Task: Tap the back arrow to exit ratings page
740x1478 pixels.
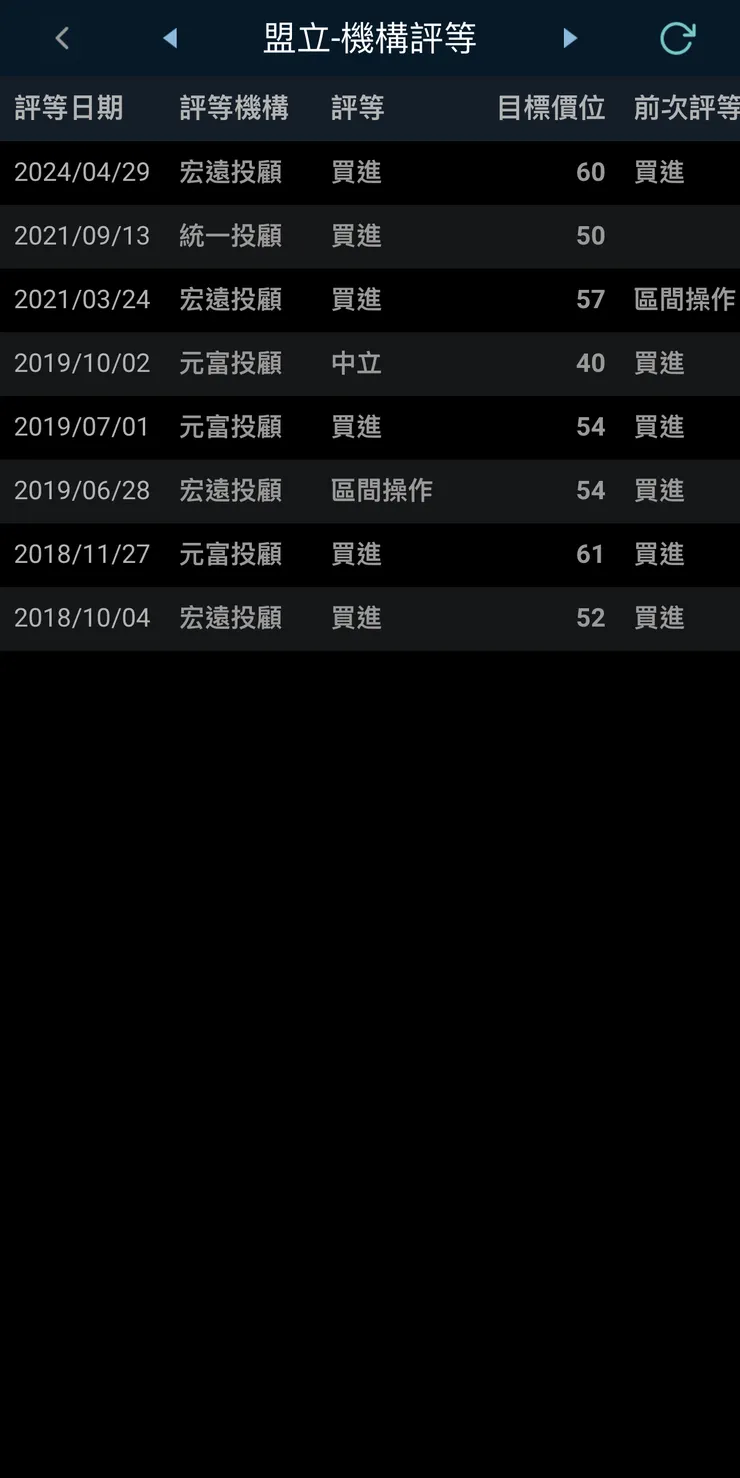Action: pos(62,38)
